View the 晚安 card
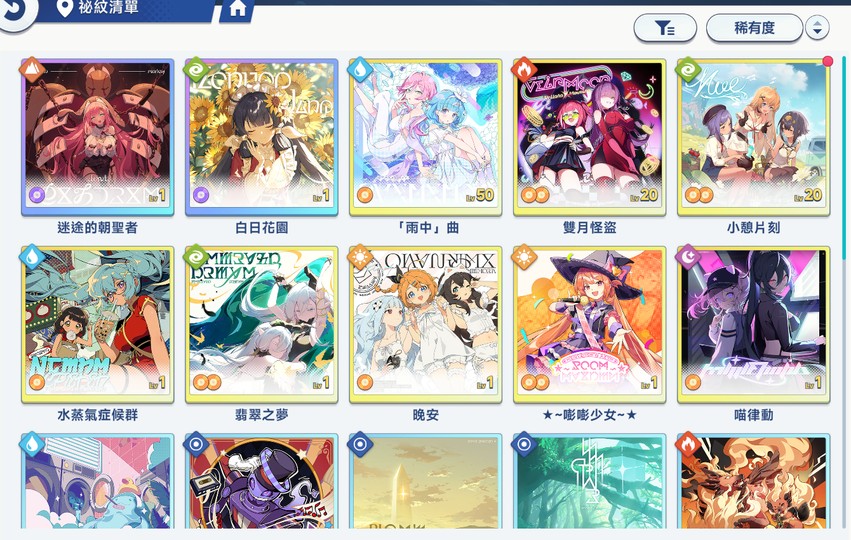Screen dimensions: 851x540 tap(425, 323)
